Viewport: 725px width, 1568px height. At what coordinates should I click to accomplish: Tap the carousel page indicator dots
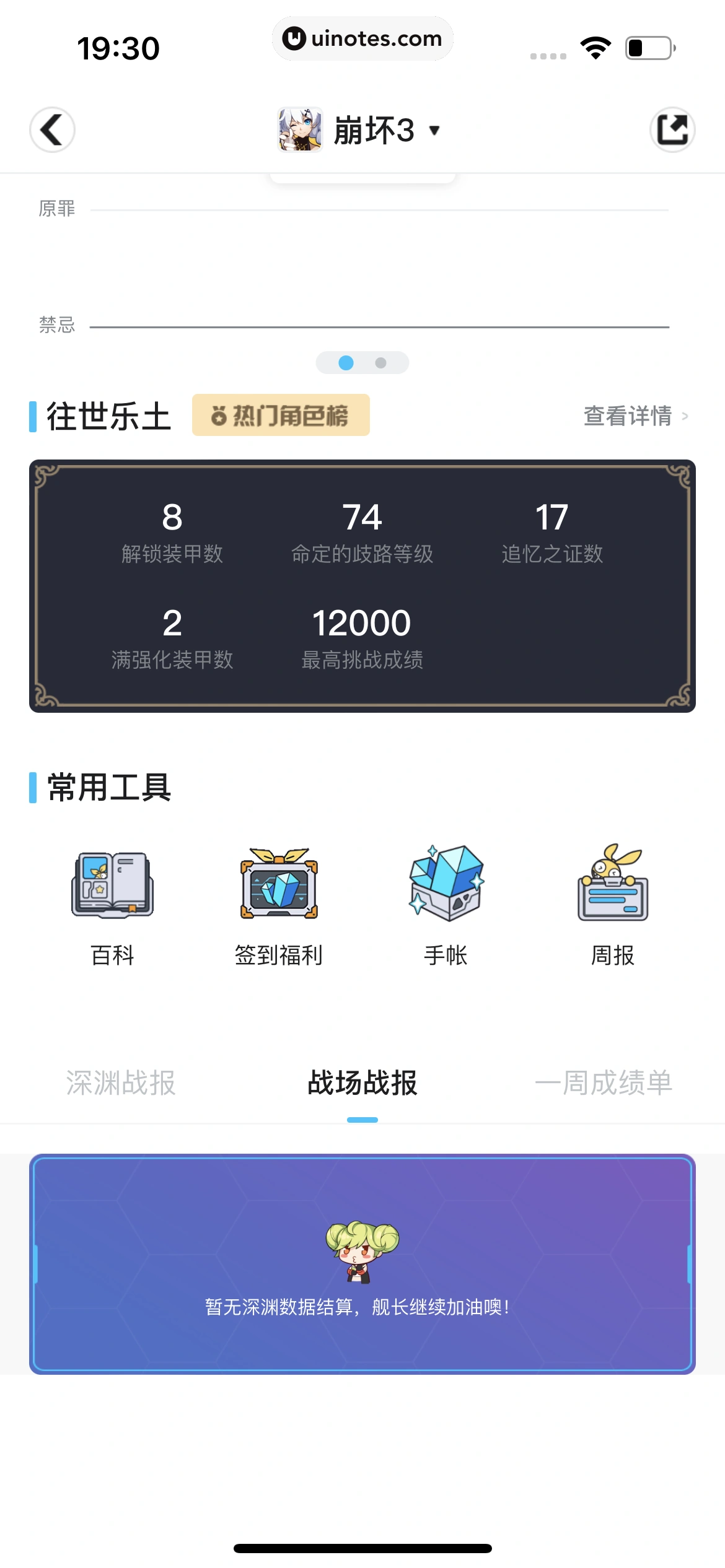[362, 363]
